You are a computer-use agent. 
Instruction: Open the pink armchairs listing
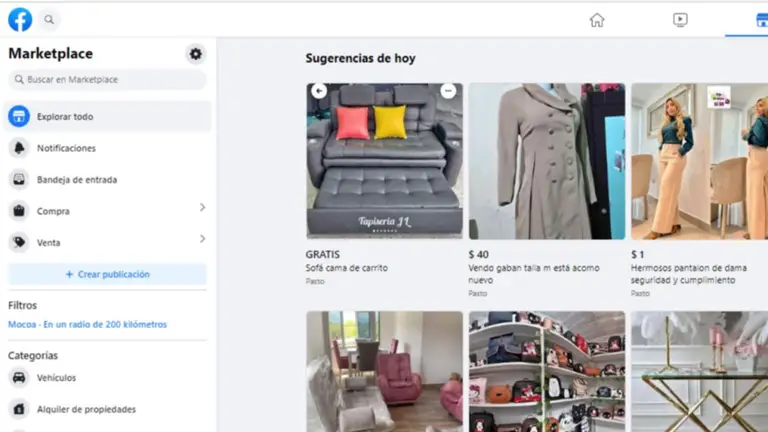[x=385, y=372]
